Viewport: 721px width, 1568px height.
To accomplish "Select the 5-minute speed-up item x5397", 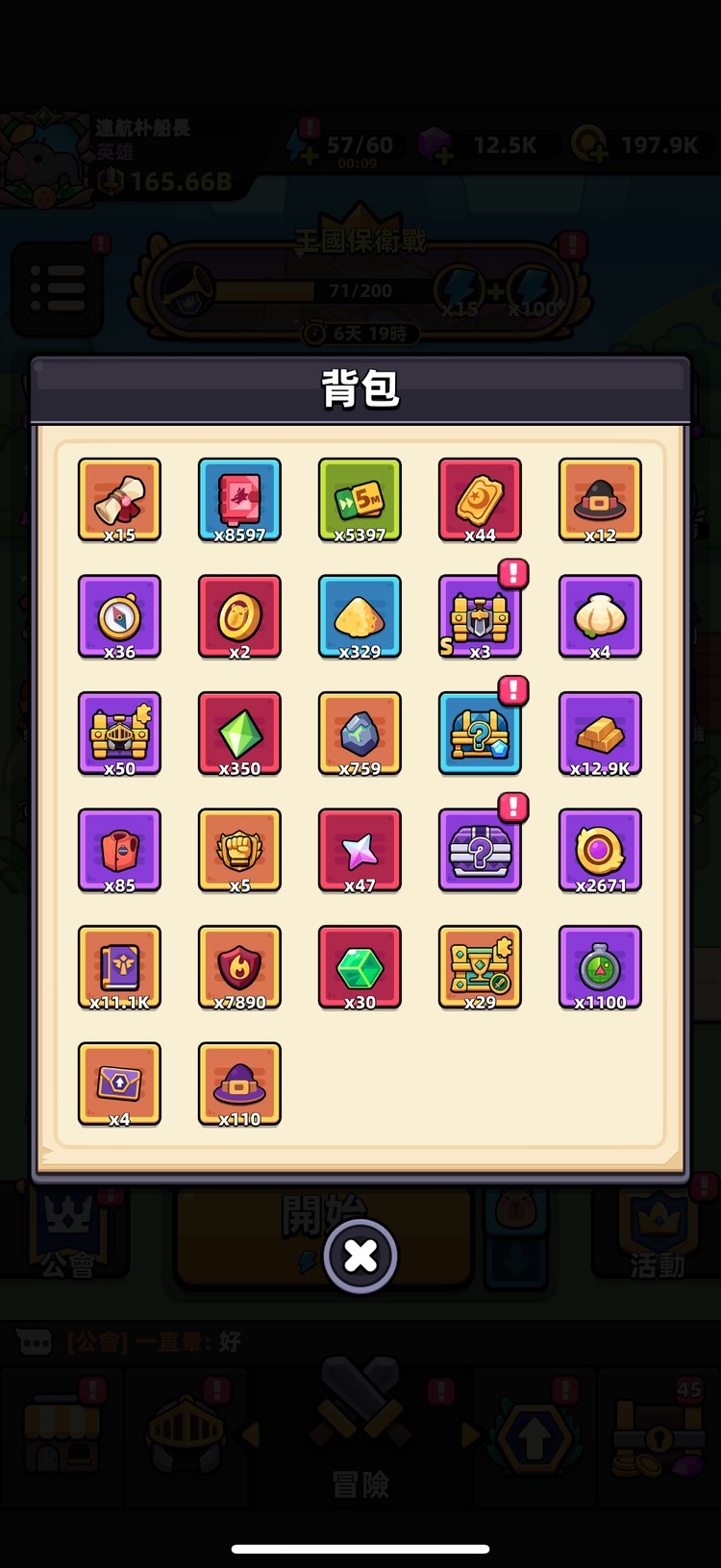I will pos(360,499).
